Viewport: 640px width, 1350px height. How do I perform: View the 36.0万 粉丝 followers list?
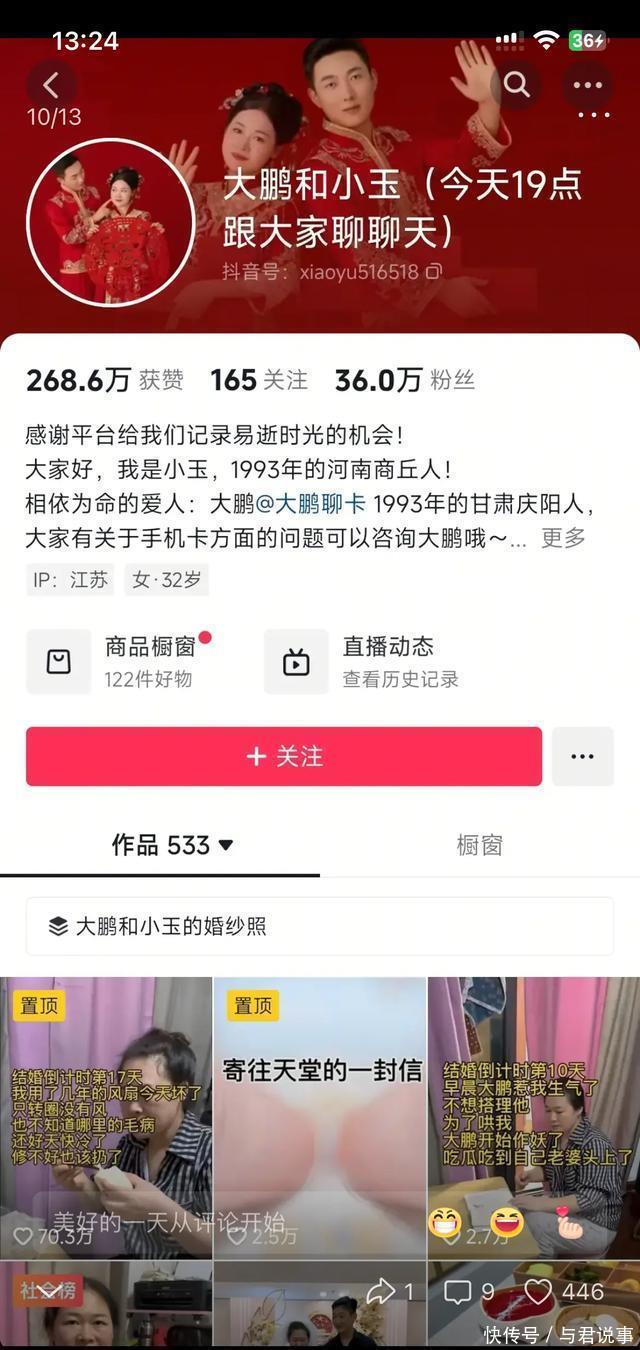[x=404, y=380]
